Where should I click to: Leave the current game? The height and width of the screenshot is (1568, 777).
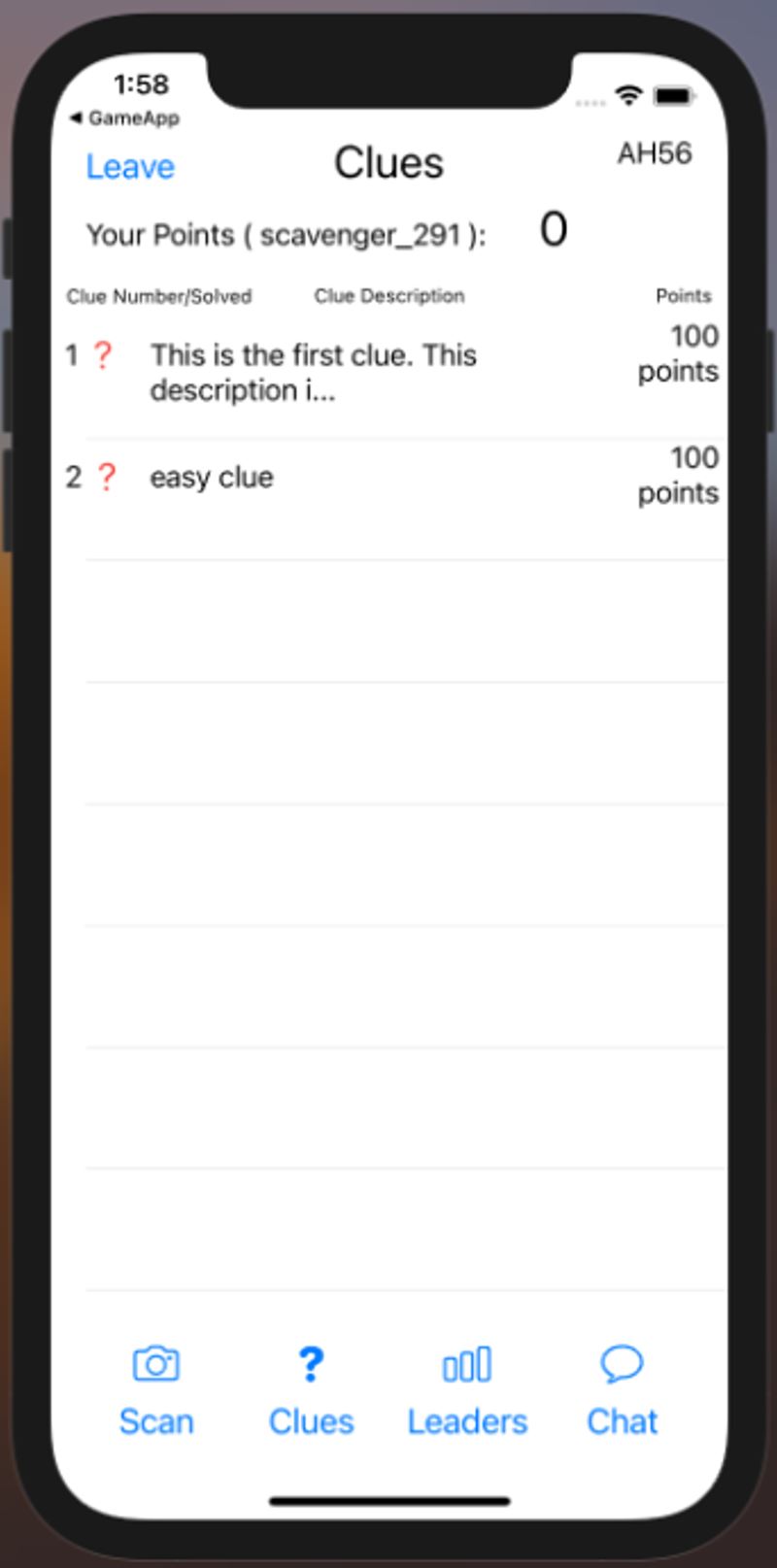(130, 167)
